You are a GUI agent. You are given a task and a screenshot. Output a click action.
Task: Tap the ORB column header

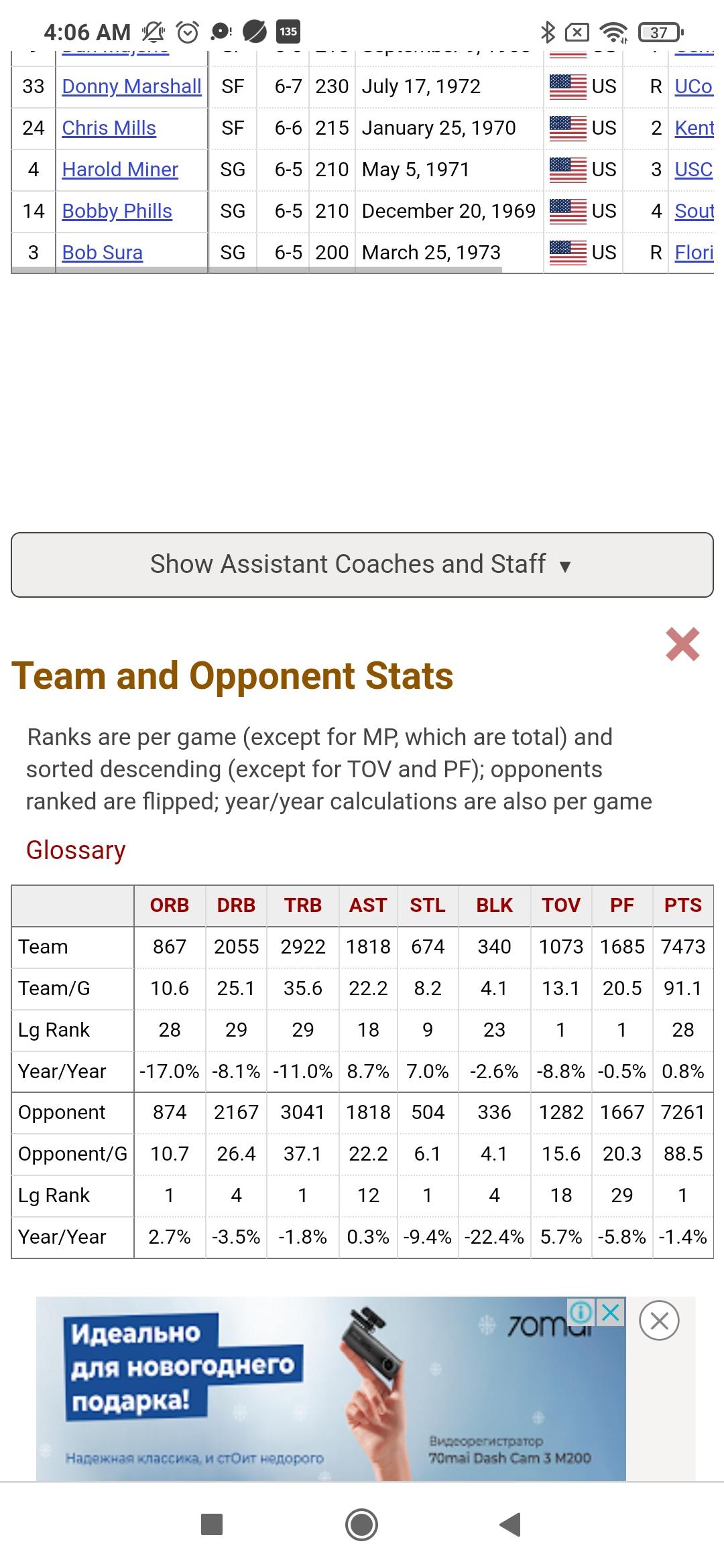170,905
